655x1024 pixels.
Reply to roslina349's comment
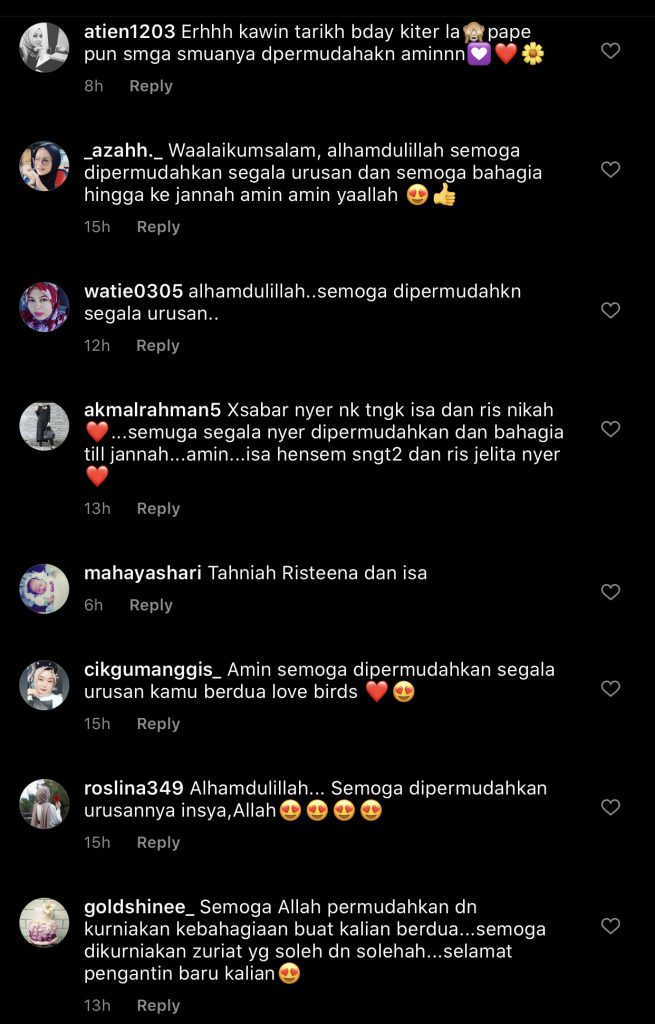[x=158, y=842]
